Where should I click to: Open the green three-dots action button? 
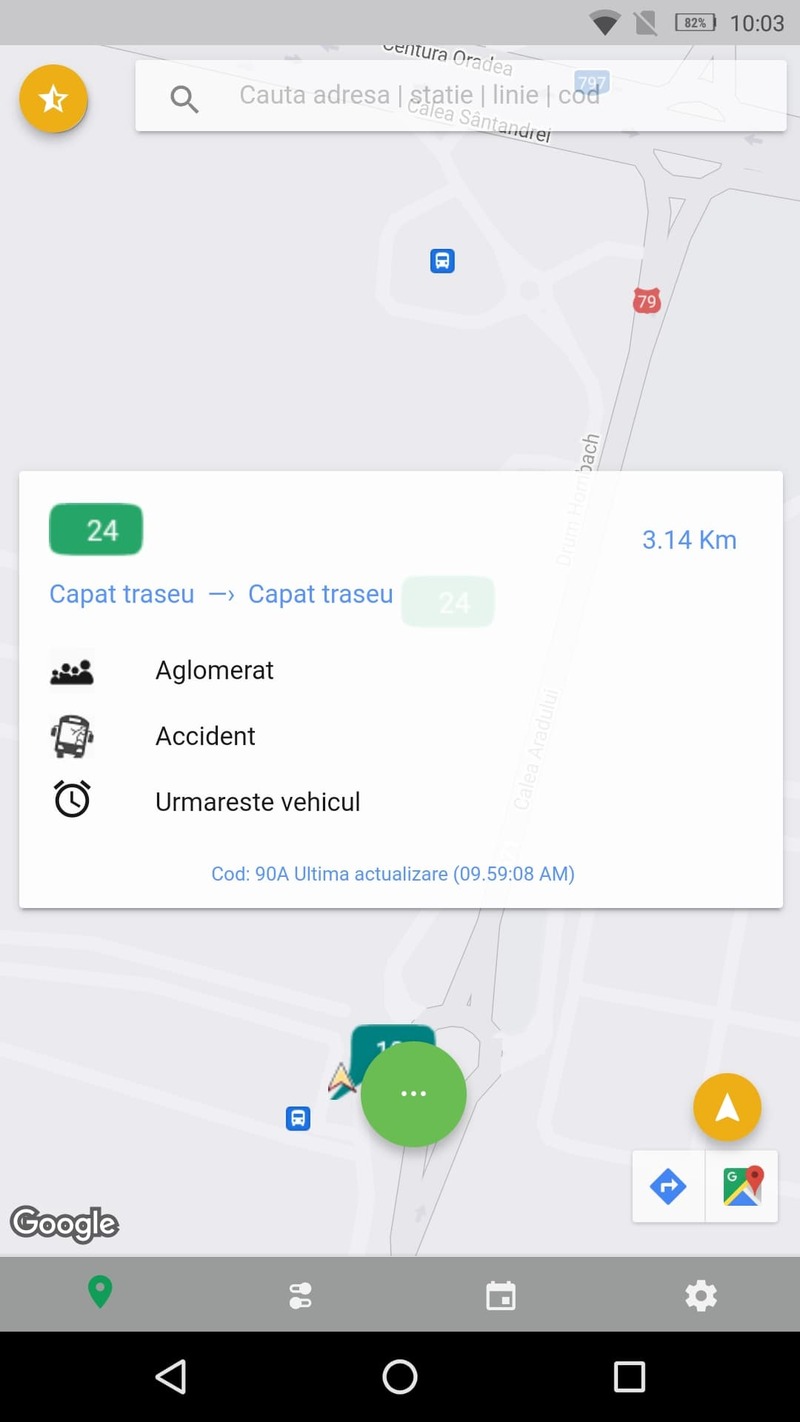(x=413, y=1094)
